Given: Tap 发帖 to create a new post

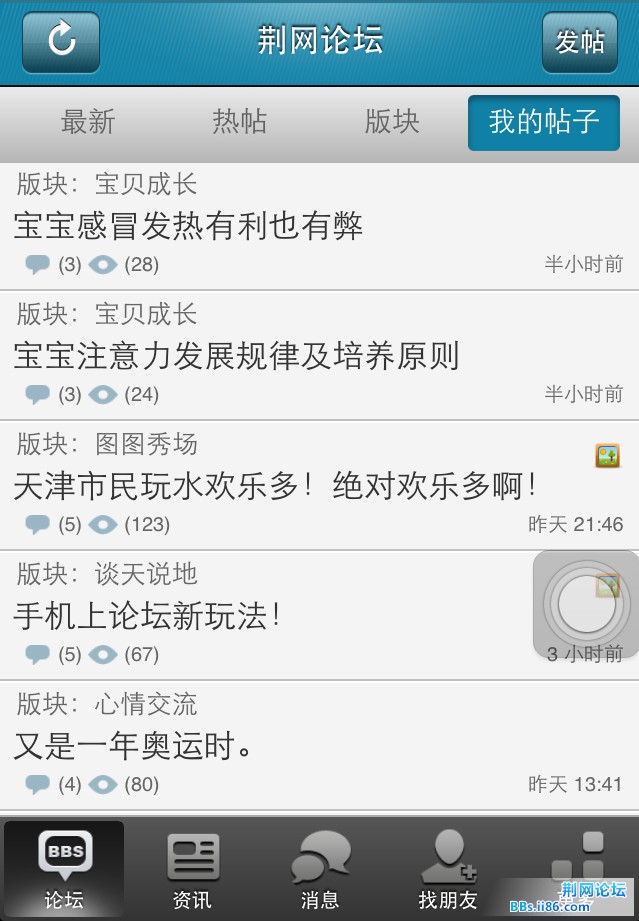Looking at the screenshot, I should click(x=579, y=42).
